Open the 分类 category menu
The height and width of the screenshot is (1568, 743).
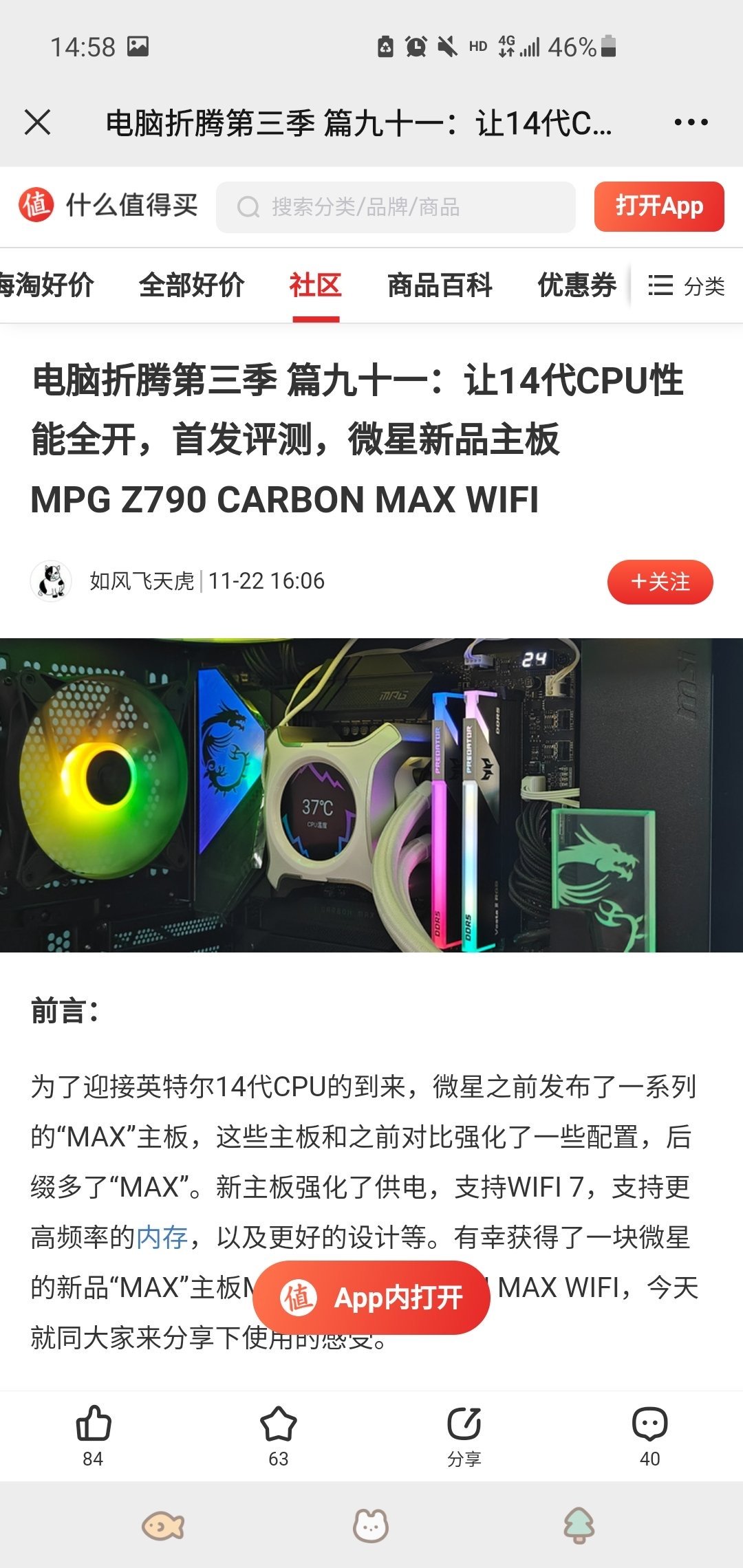pyautogui.click(x=686, y=285)
